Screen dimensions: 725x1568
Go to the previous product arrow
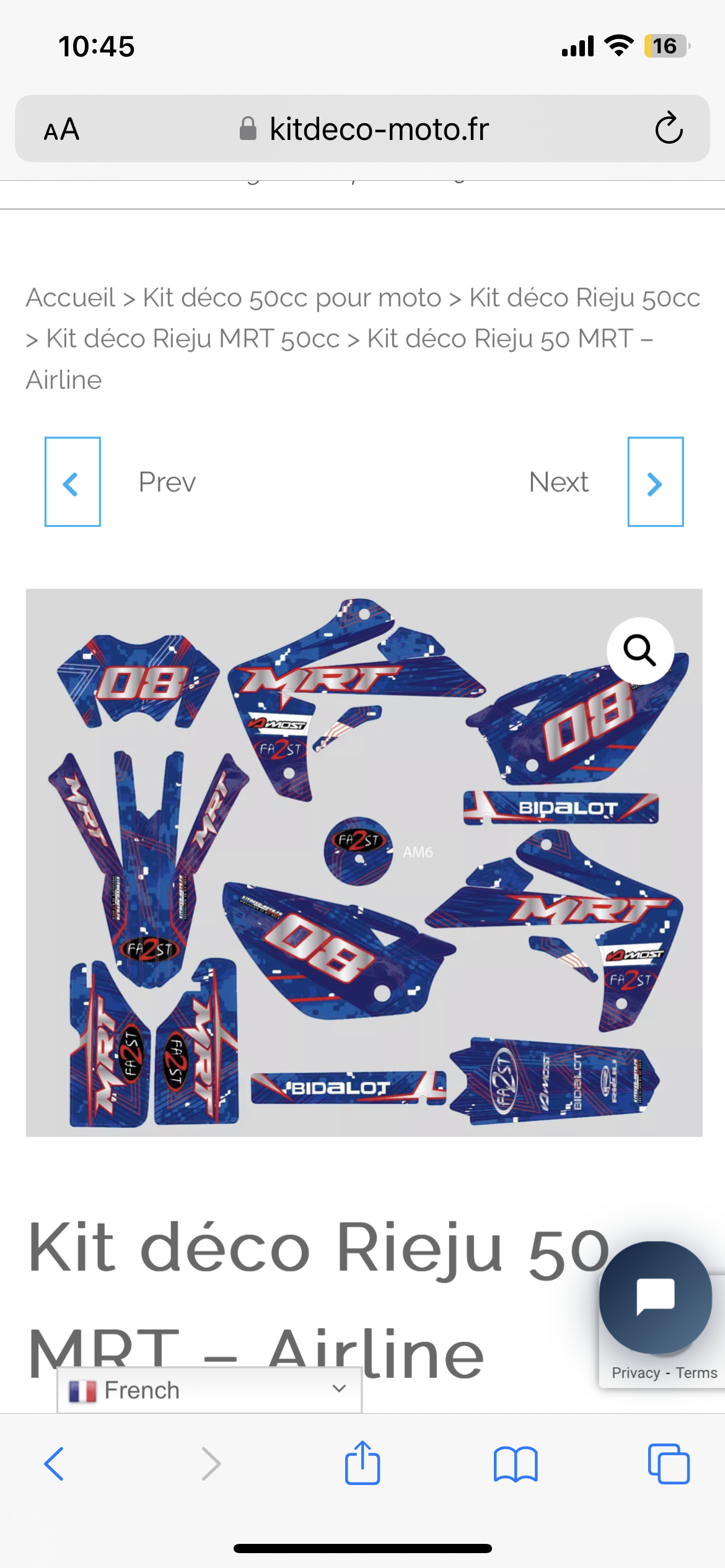[x=72, y=482]
